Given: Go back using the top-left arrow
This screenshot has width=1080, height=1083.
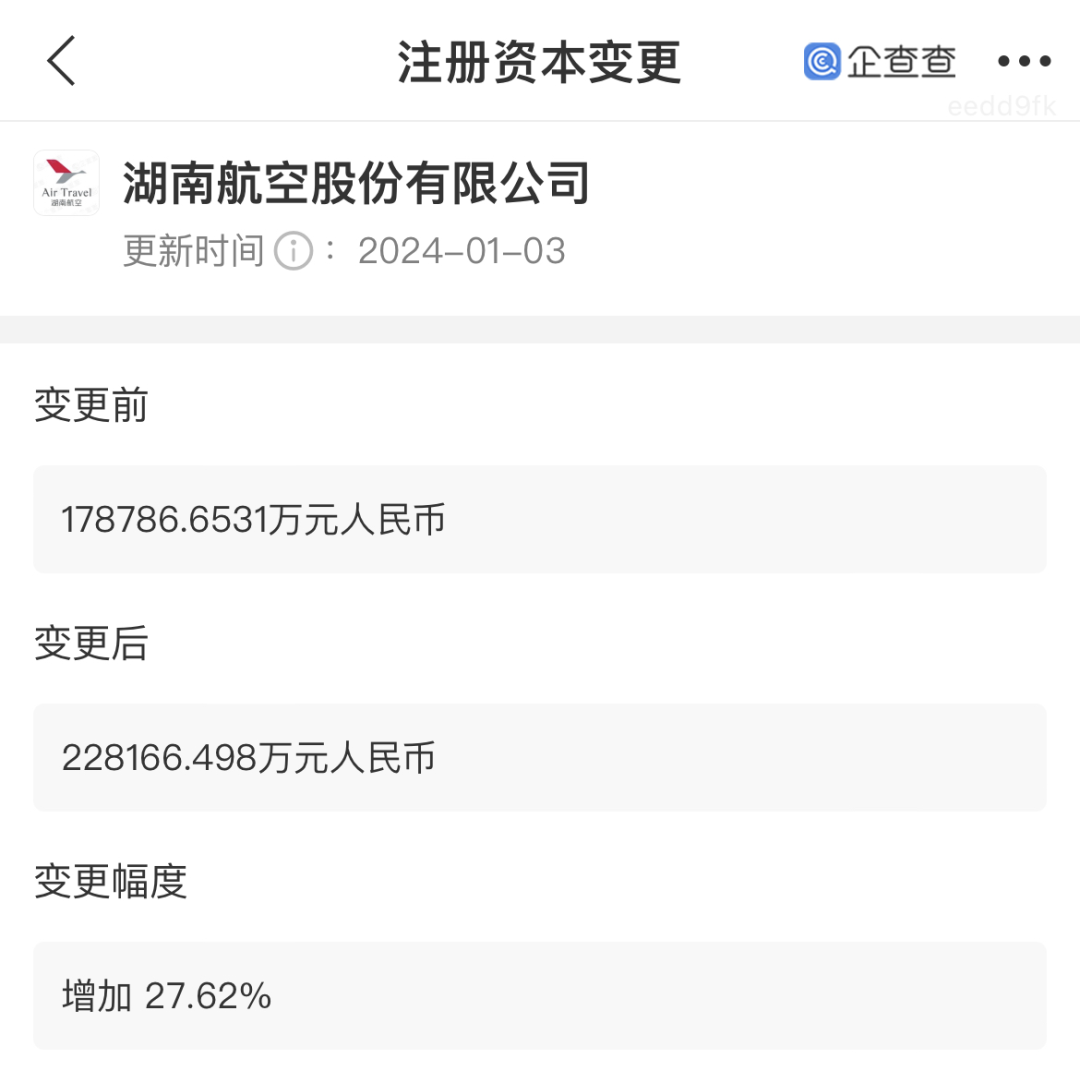Looking at the screenshot, I should (62, 61).
